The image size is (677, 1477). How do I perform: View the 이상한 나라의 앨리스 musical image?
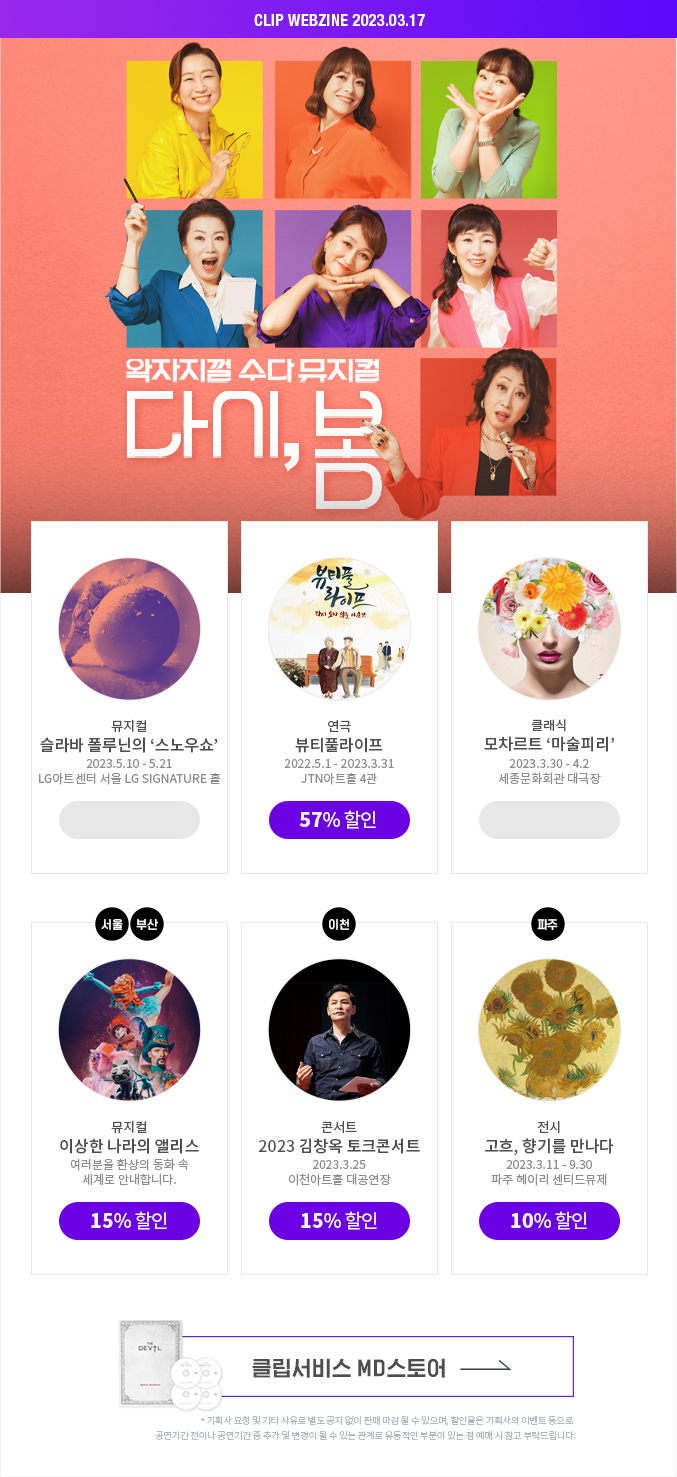click(129, 1030)
